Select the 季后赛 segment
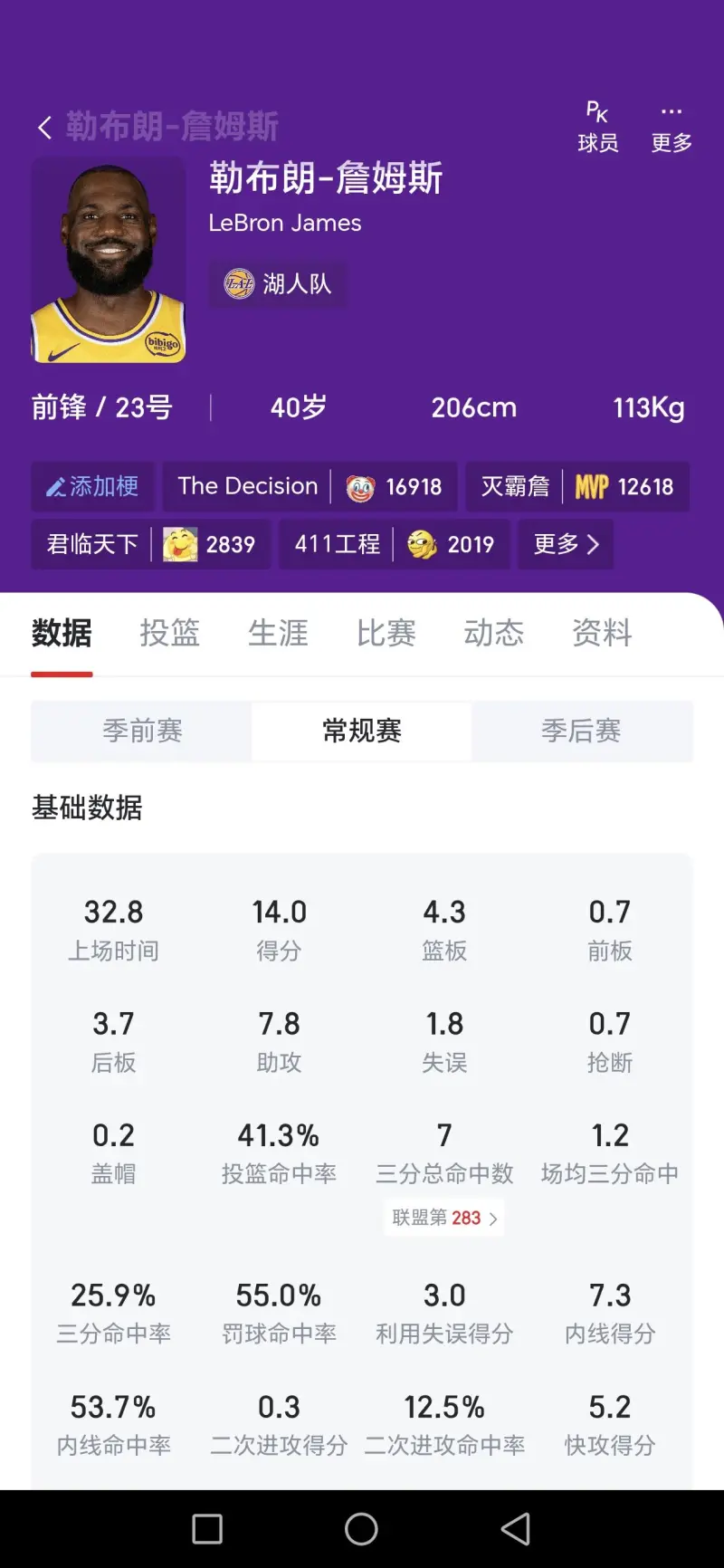This screenshot has width=724, height=1568. point(581,731)
